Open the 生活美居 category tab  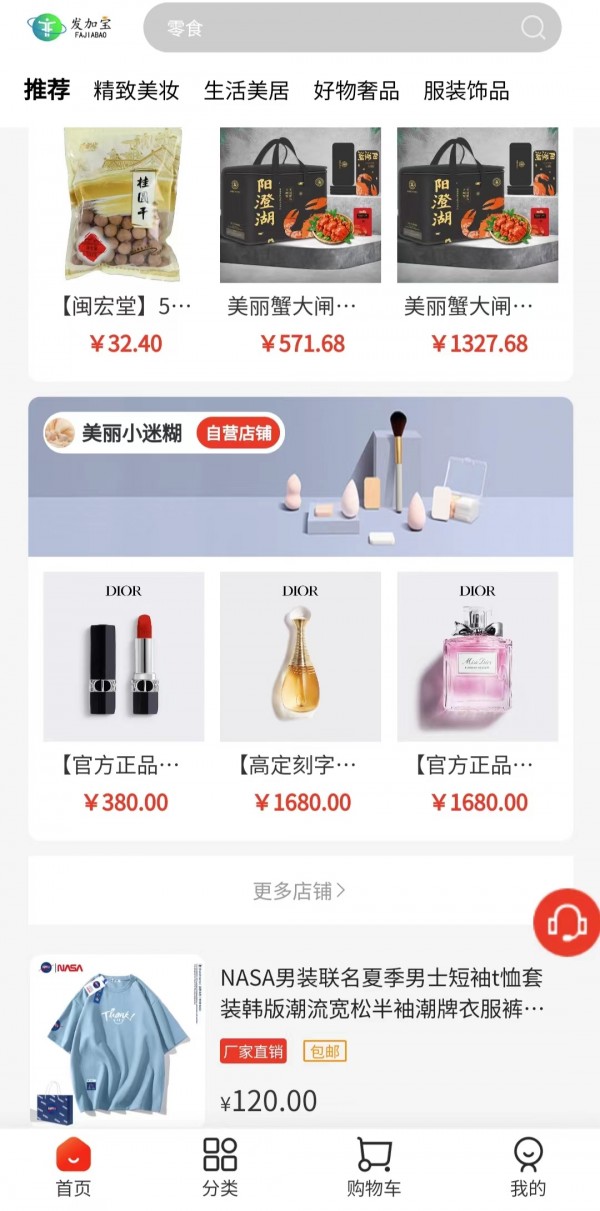tap(246, 91)
